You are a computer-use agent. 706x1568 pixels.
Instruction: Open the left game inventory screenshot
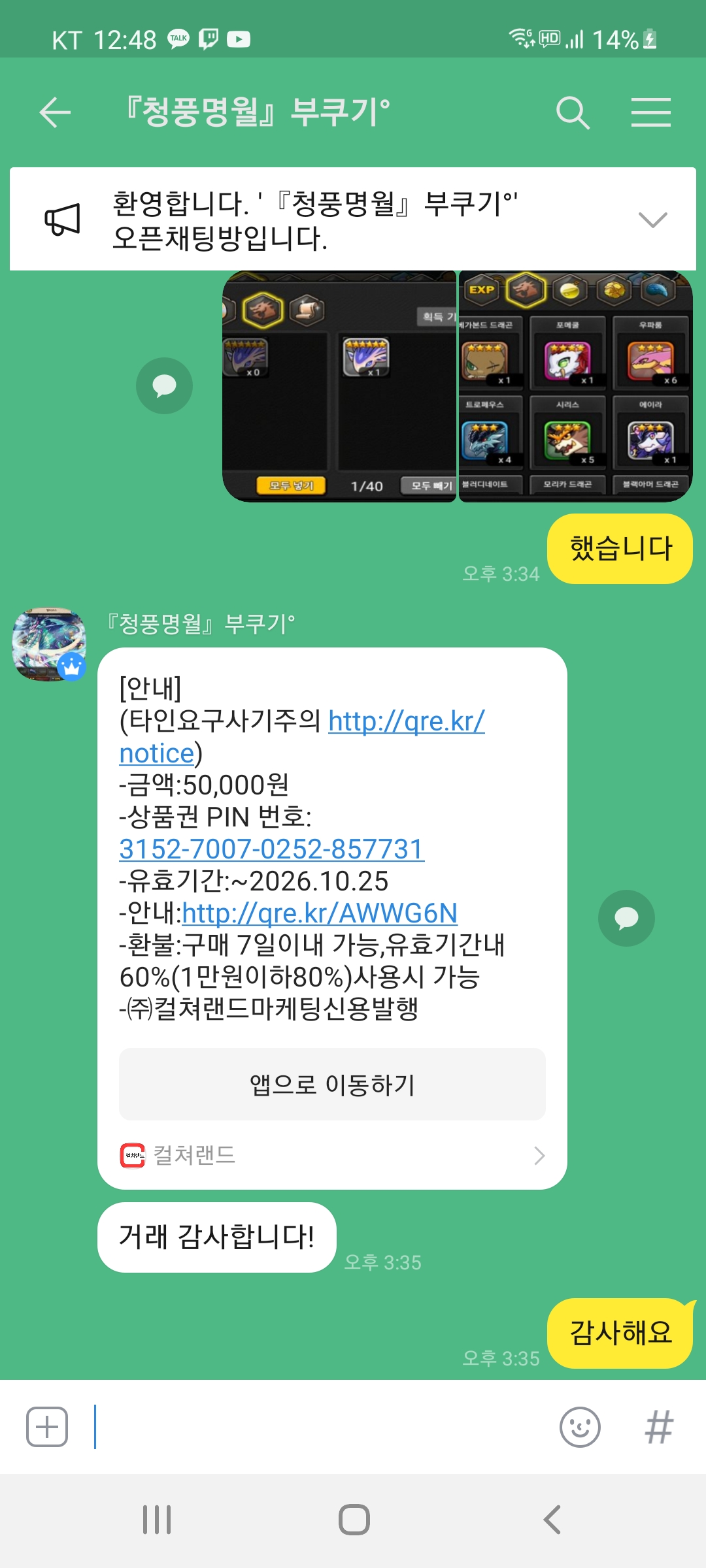tap(339, 387)
